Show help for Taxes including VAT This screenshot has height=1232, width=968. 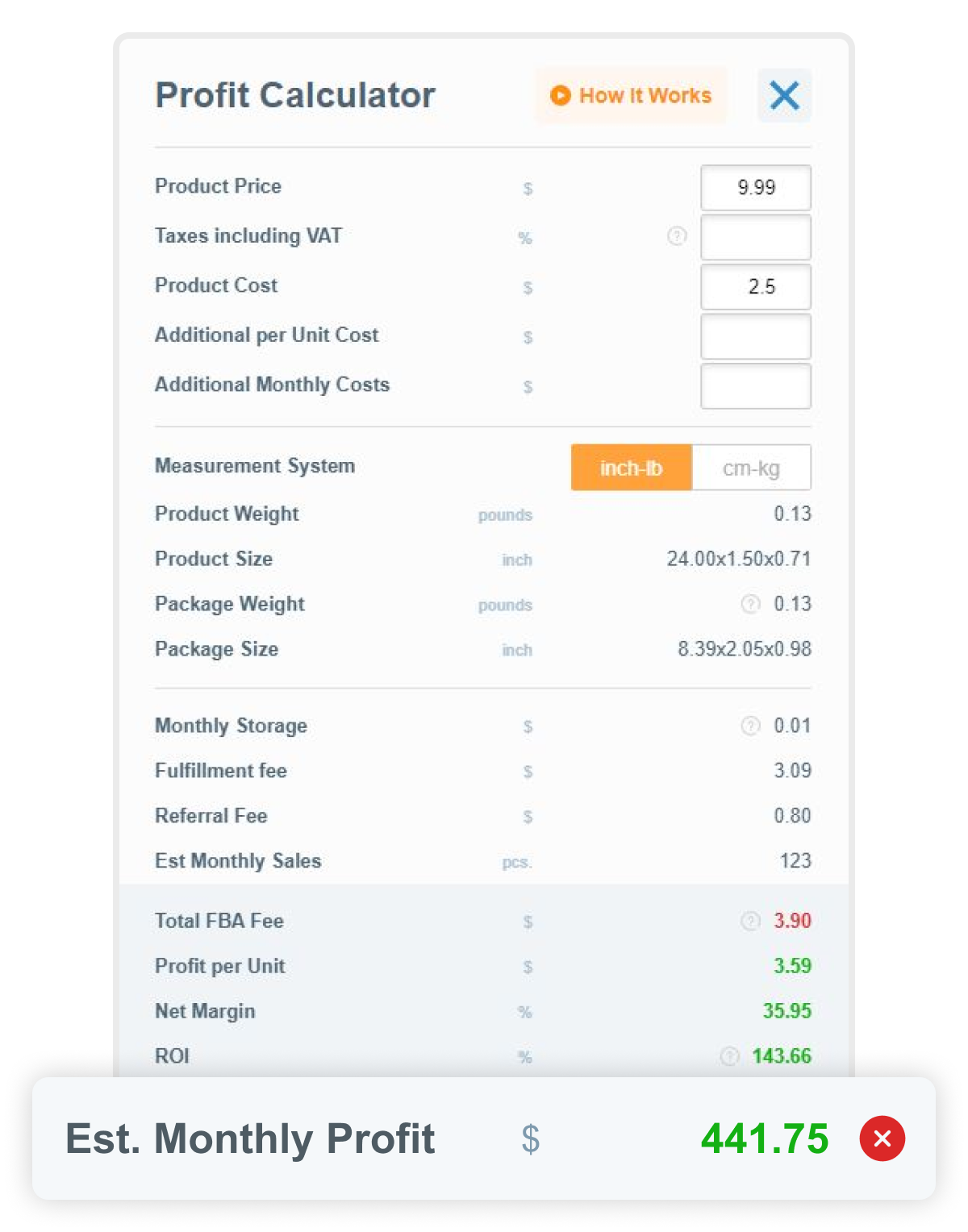click(677, 236)
